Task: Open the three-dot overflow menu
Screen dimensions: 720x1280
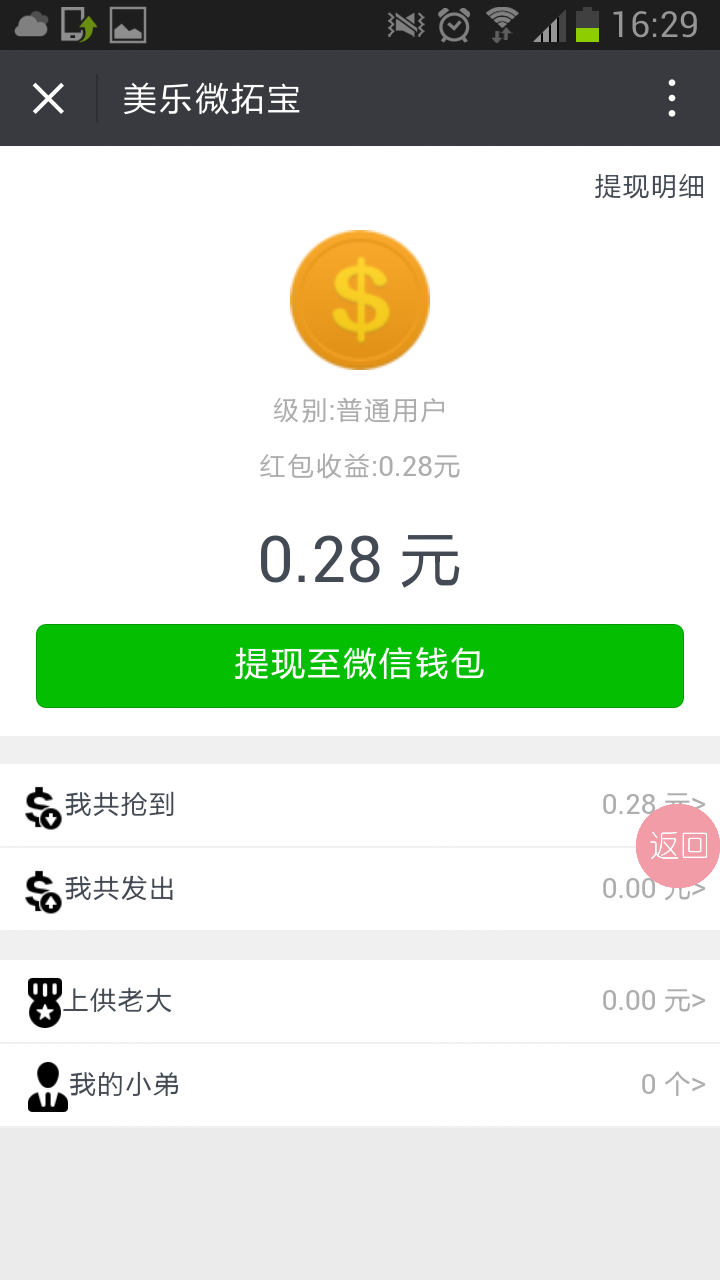Action: click(672, 98)
